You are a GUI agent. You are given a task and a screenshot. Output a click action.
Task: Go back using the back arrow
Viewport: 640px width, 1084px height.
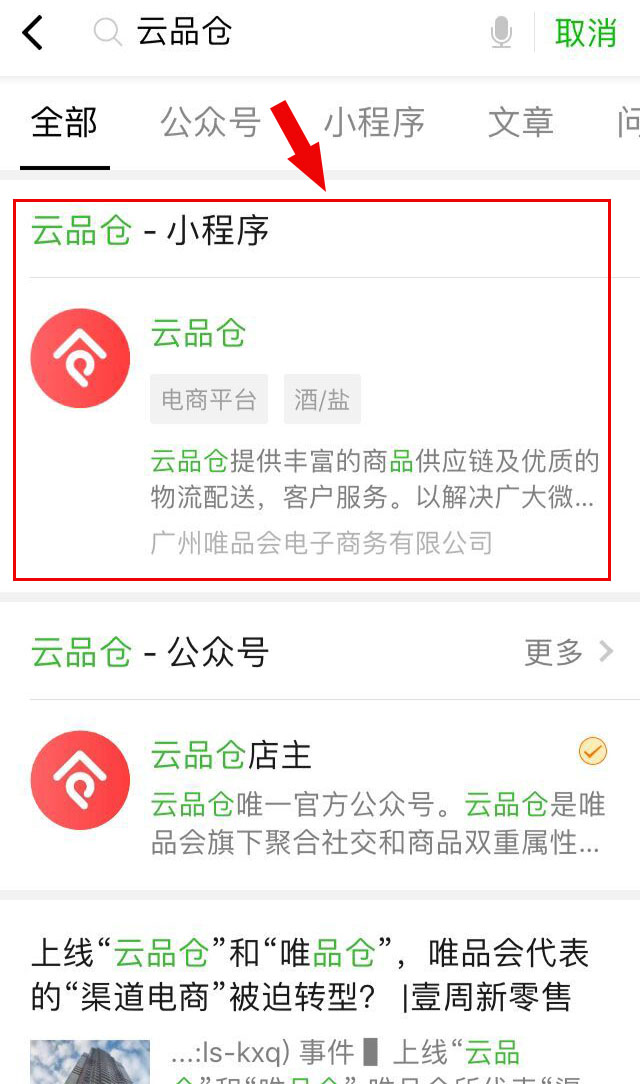33,33
